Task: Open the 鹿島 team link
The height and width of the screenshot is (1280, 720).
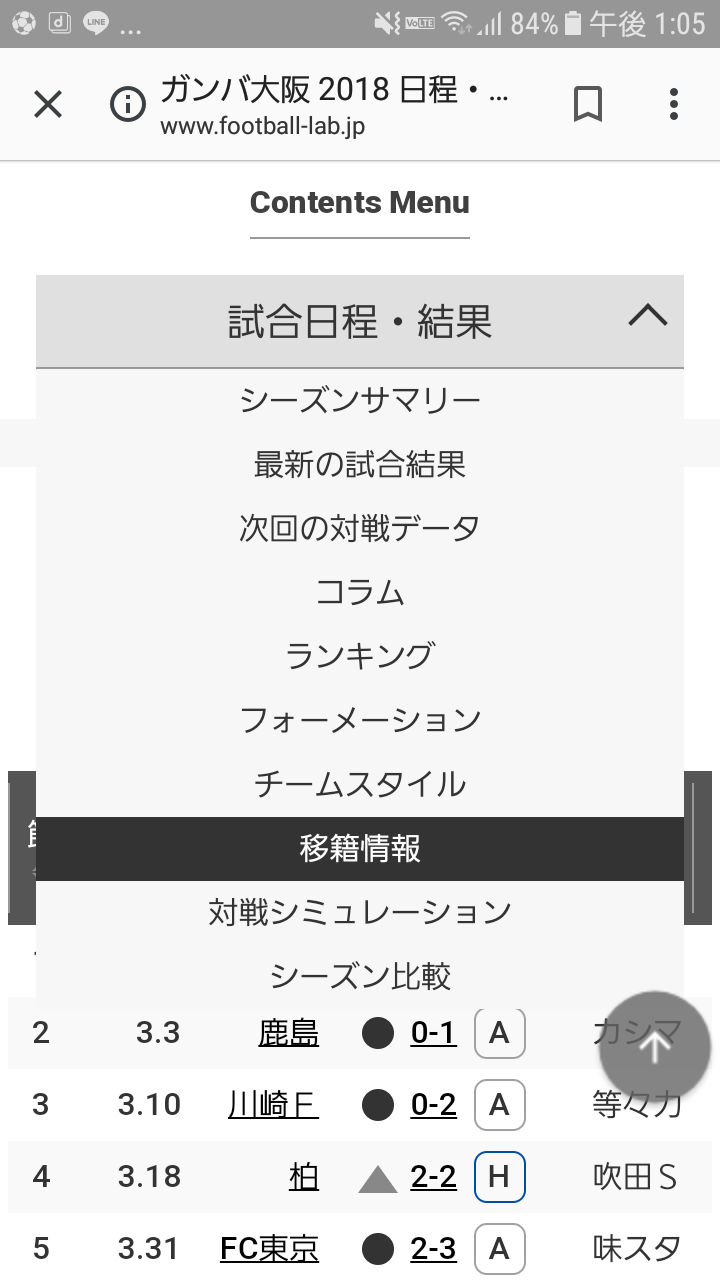Action: coord(288,1033)
